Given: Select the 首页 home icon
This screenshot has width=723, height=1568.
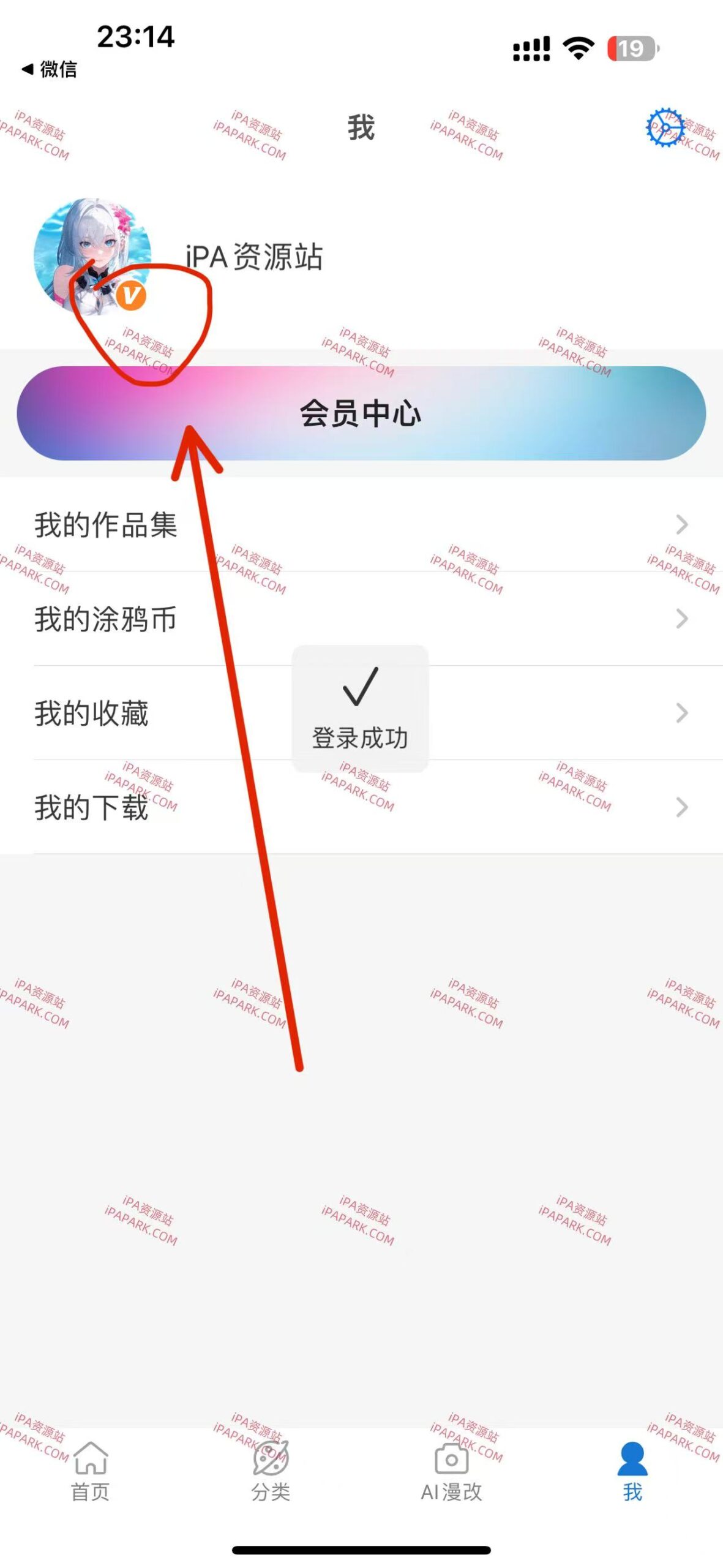Looking at the screenshot, I should click(x=90, y=1457).
